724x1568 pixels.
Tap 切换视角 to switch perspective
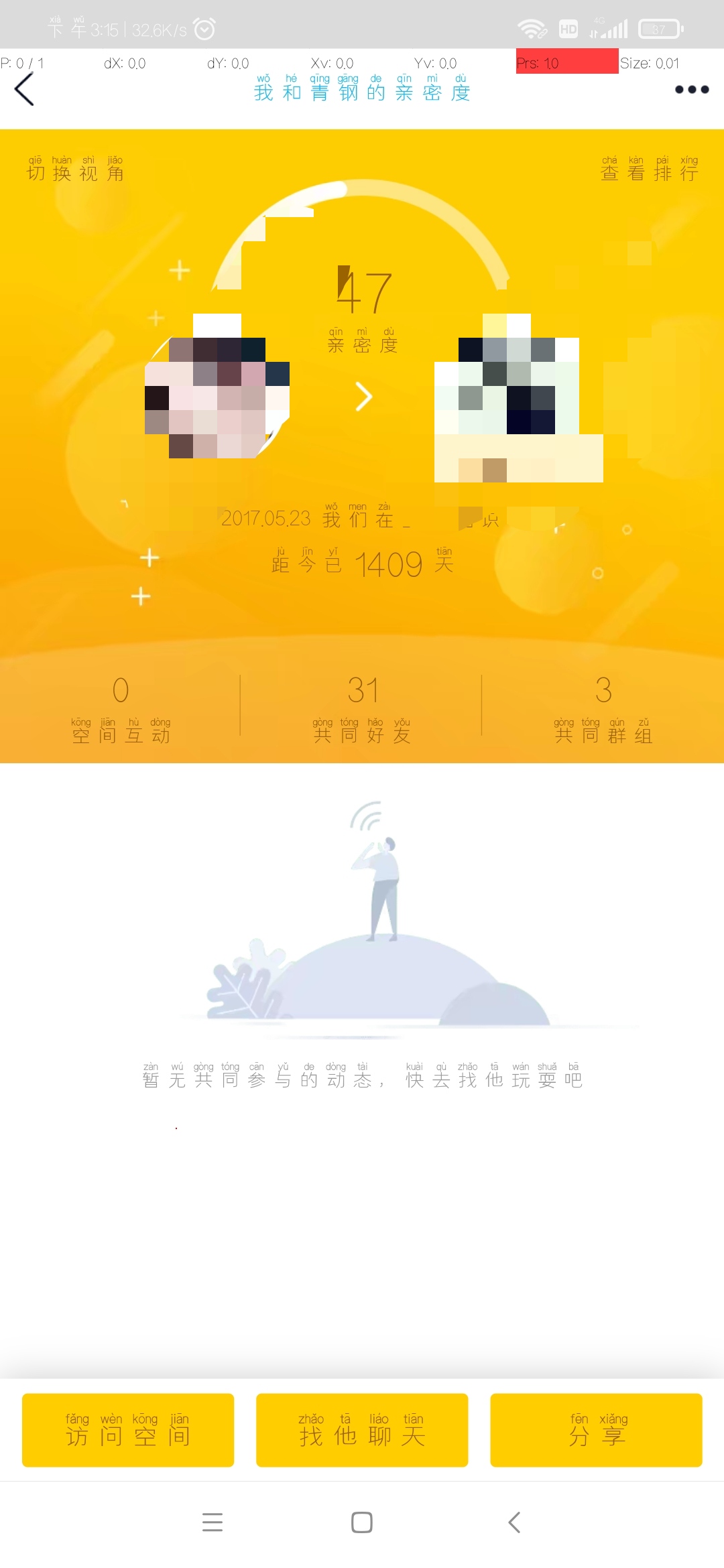pyautogui.click(x=75, y=170)
